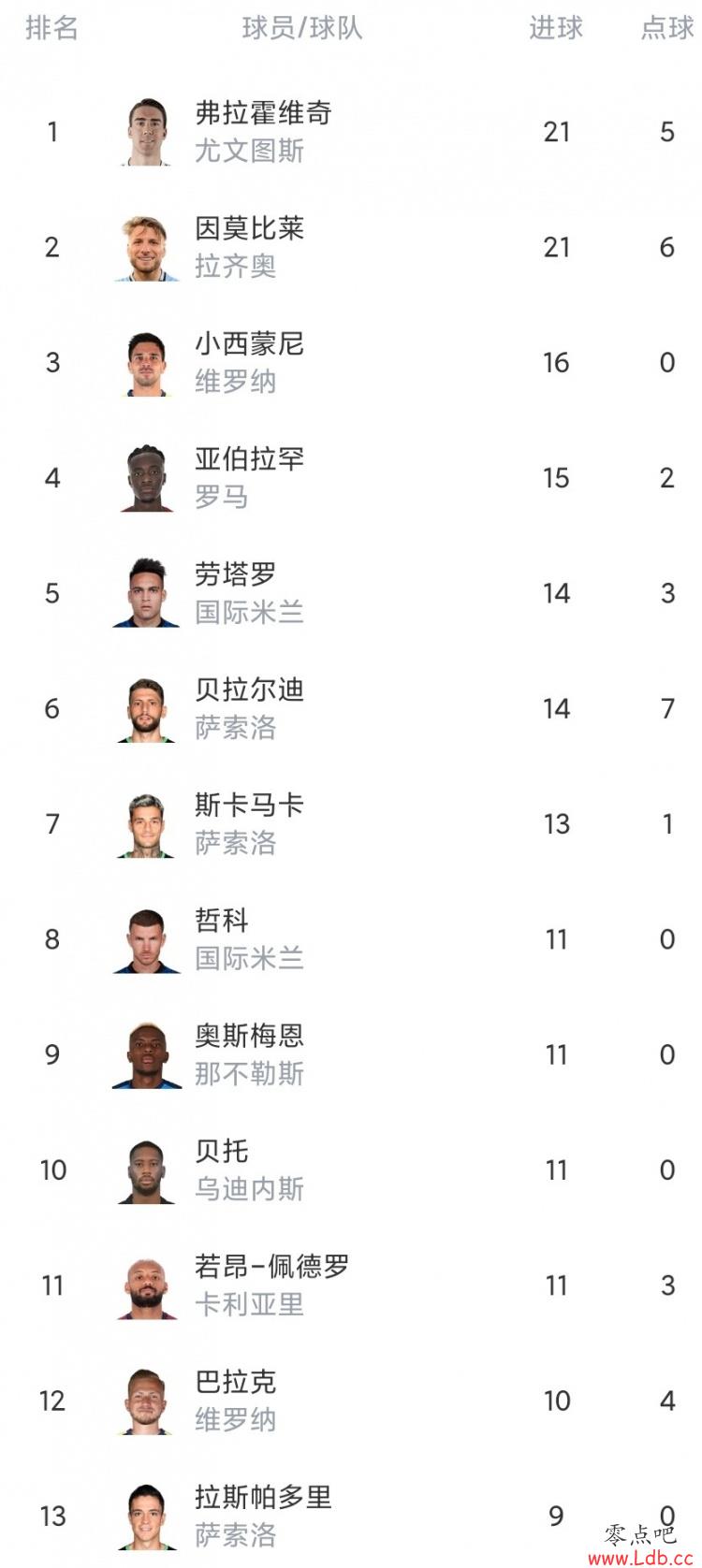Select 小西蒙尼 of 维罗纳
The width and height of the screenshot is (702, 1568).
[351, 363]
